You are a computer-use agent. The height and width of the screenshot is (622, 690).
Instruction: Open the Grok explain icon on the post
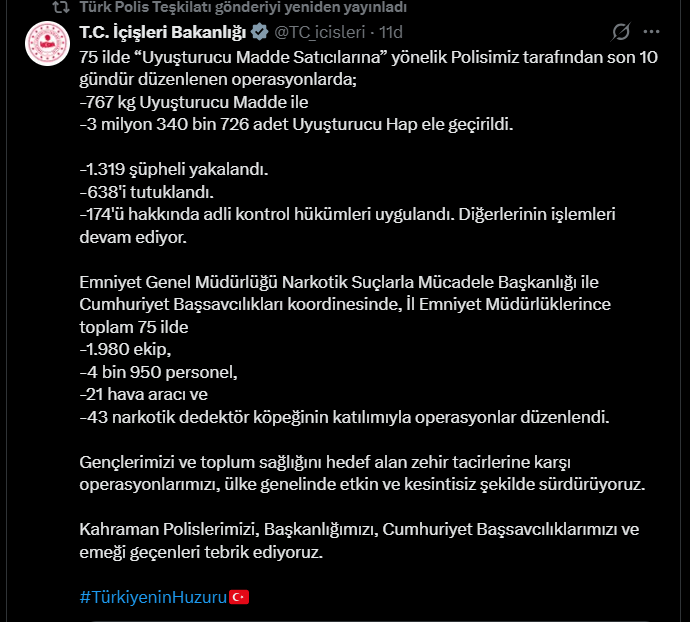(621, 33)
